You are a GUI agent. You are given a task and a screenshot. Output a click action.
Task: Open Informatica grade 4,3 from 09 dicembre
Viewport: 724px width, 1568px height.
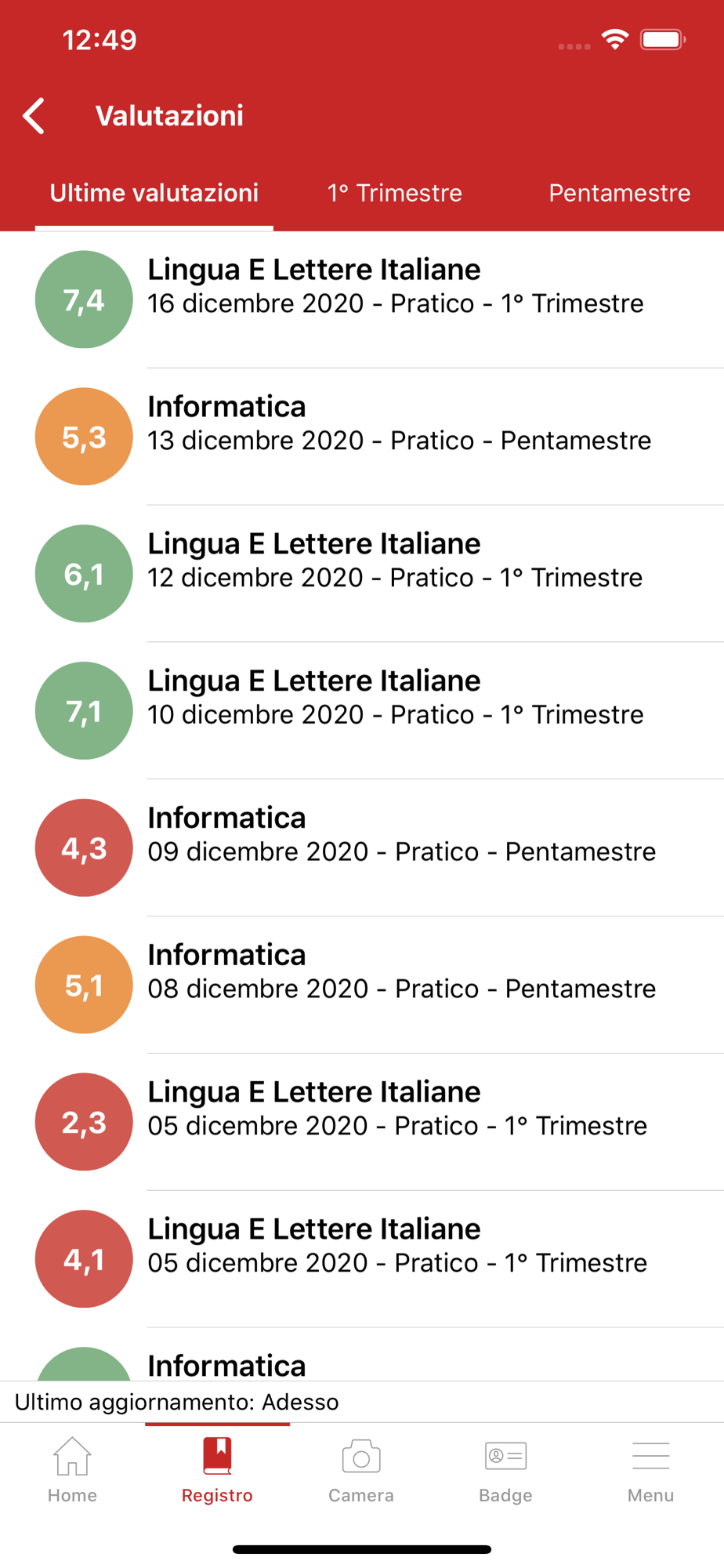pyautogui.click(x=362, y=848)
